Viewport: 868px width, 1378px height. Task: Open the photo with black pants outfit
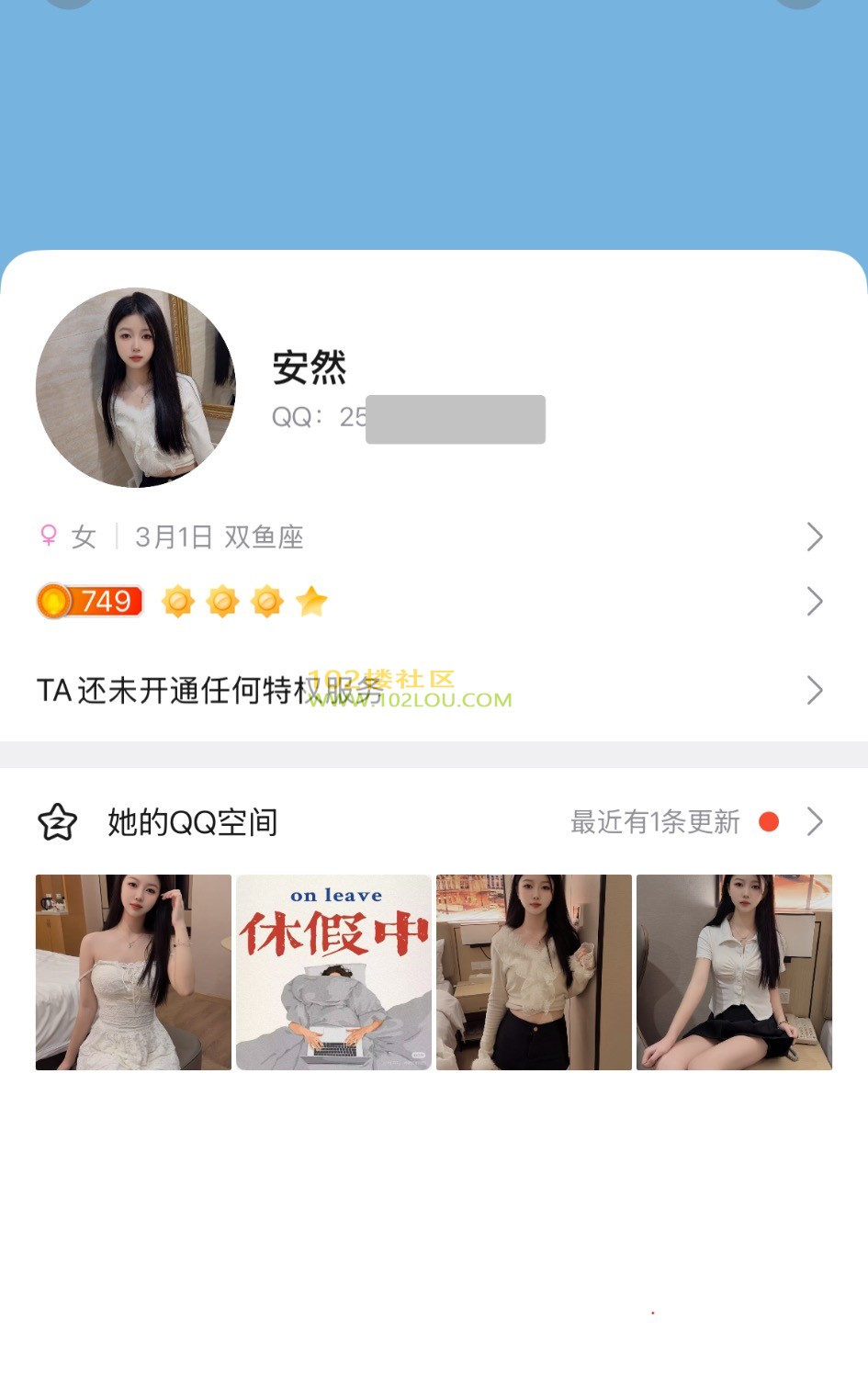coord(534,972)
